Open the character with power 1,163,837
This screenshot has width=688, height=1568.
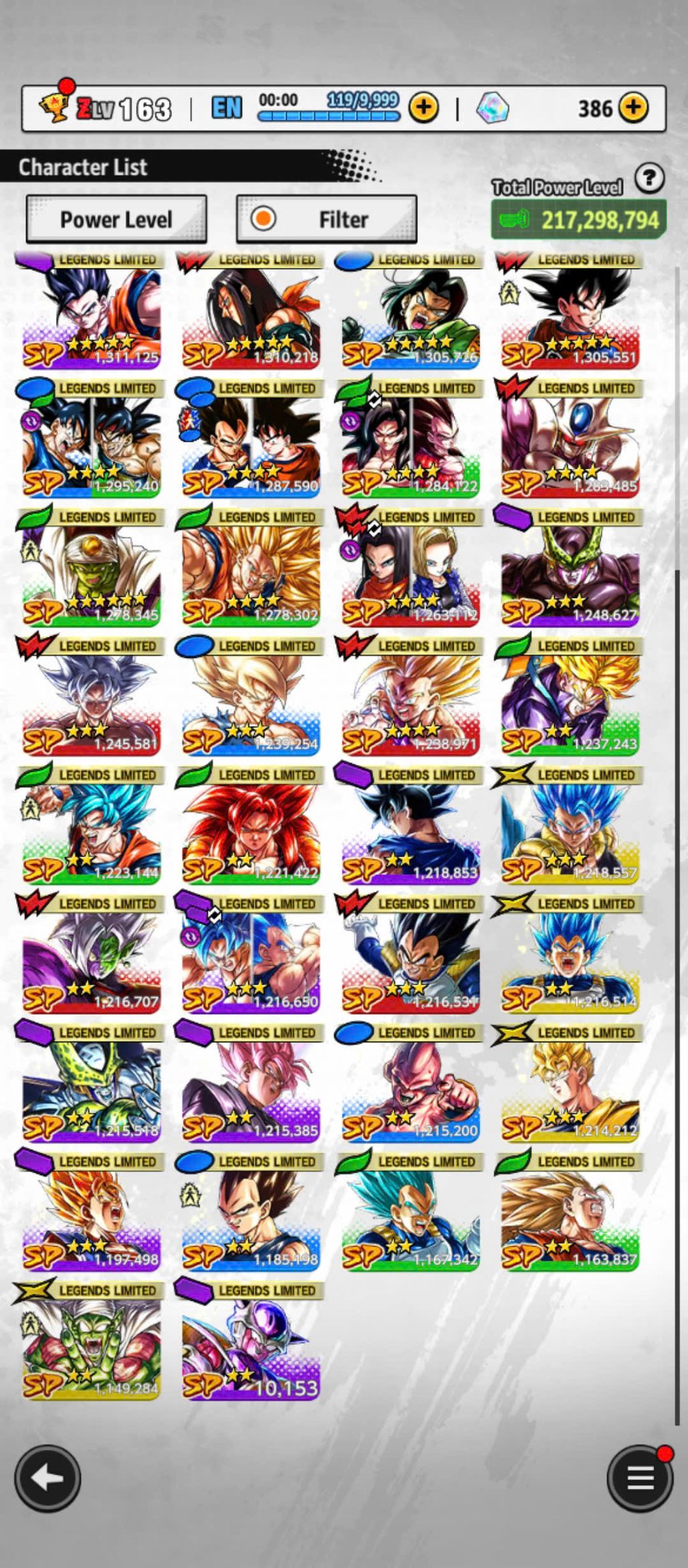click(x=570, y=1217)
